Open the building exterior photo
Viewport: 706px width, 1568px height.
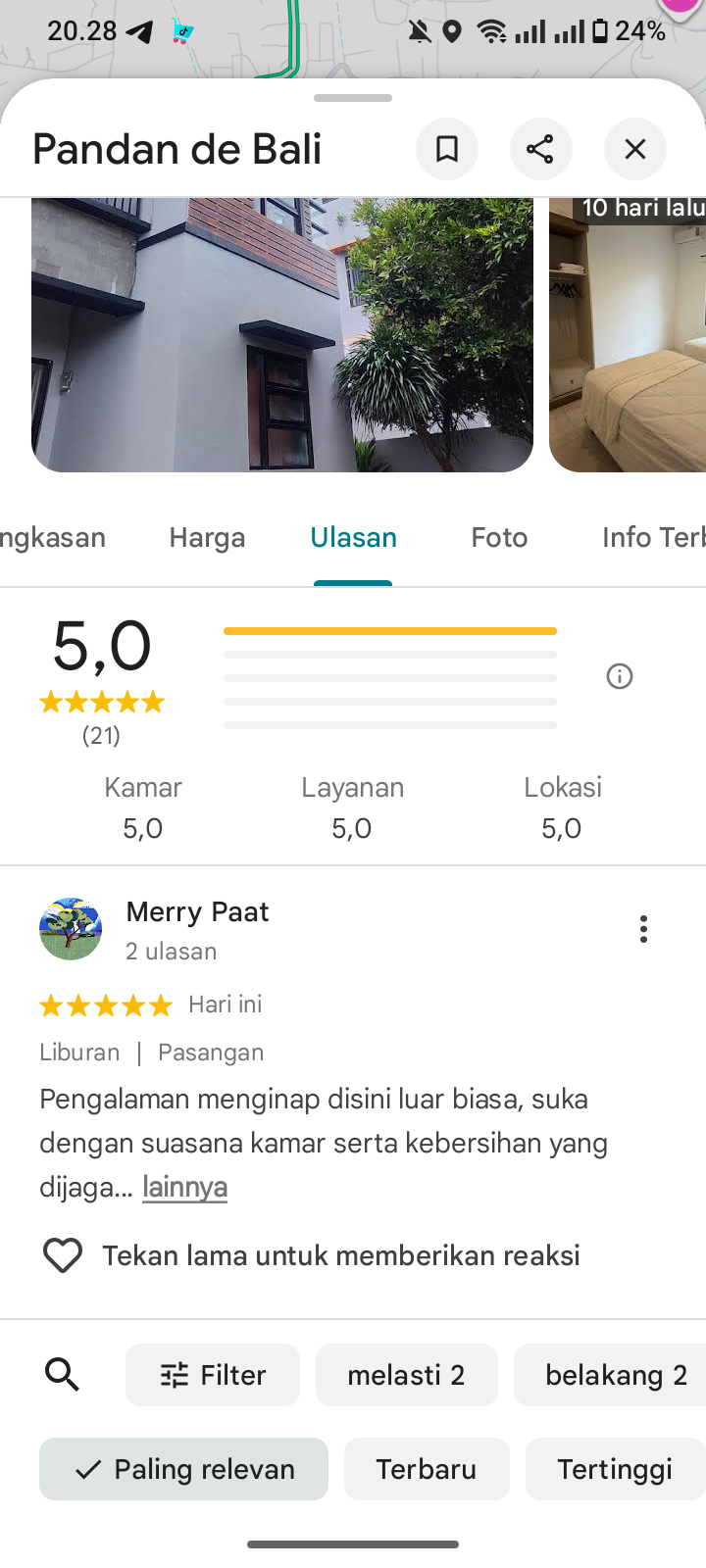coord(282,334)
